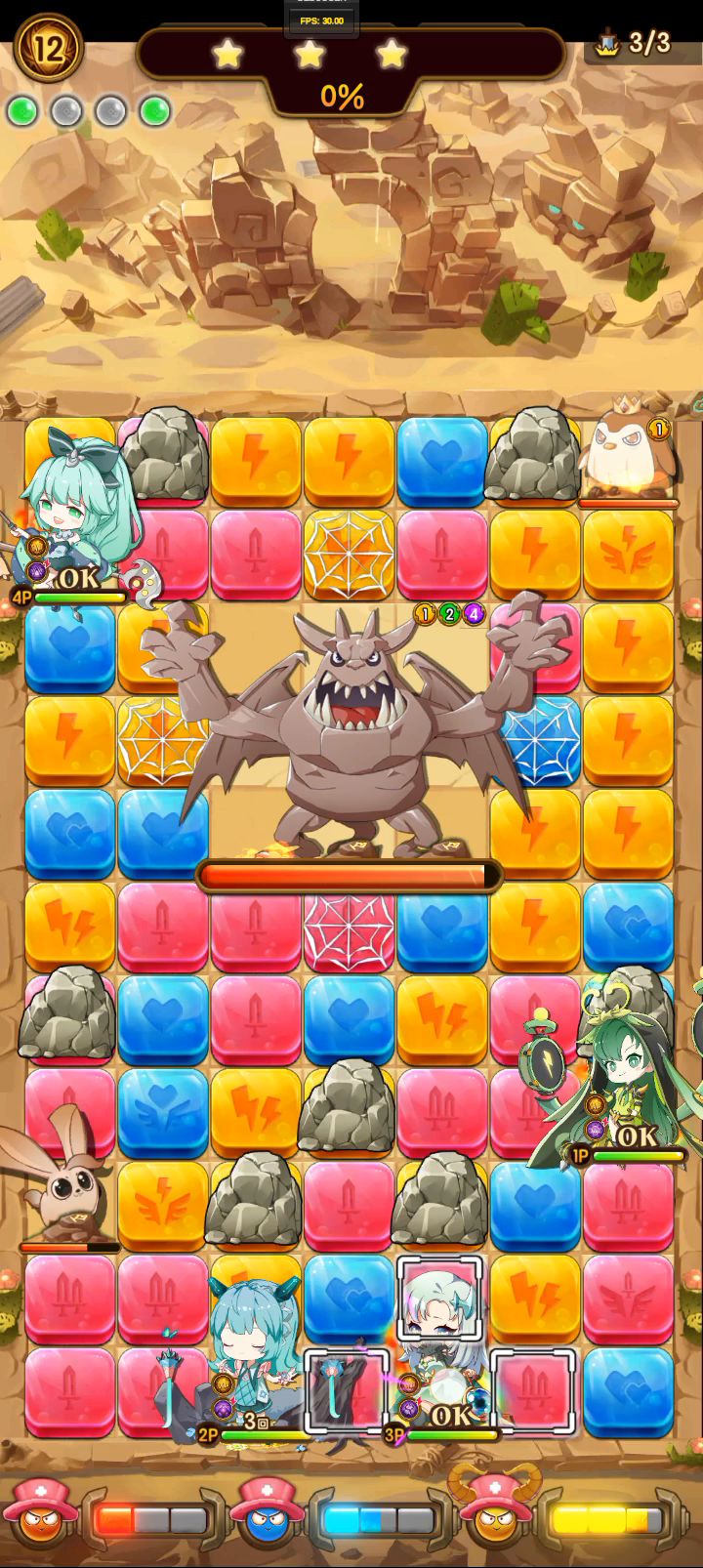This screenshot has height=1568, width=703.
Task: Activate the blue pirate-hat skill gauge
Action: coord(346,1518)
